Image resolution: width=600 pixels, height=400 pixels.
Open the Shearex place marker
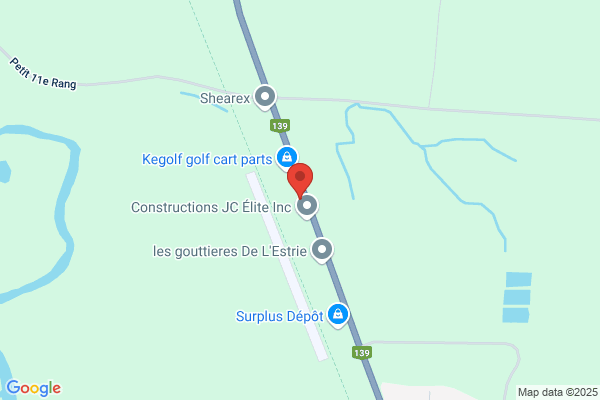[265, 97]
